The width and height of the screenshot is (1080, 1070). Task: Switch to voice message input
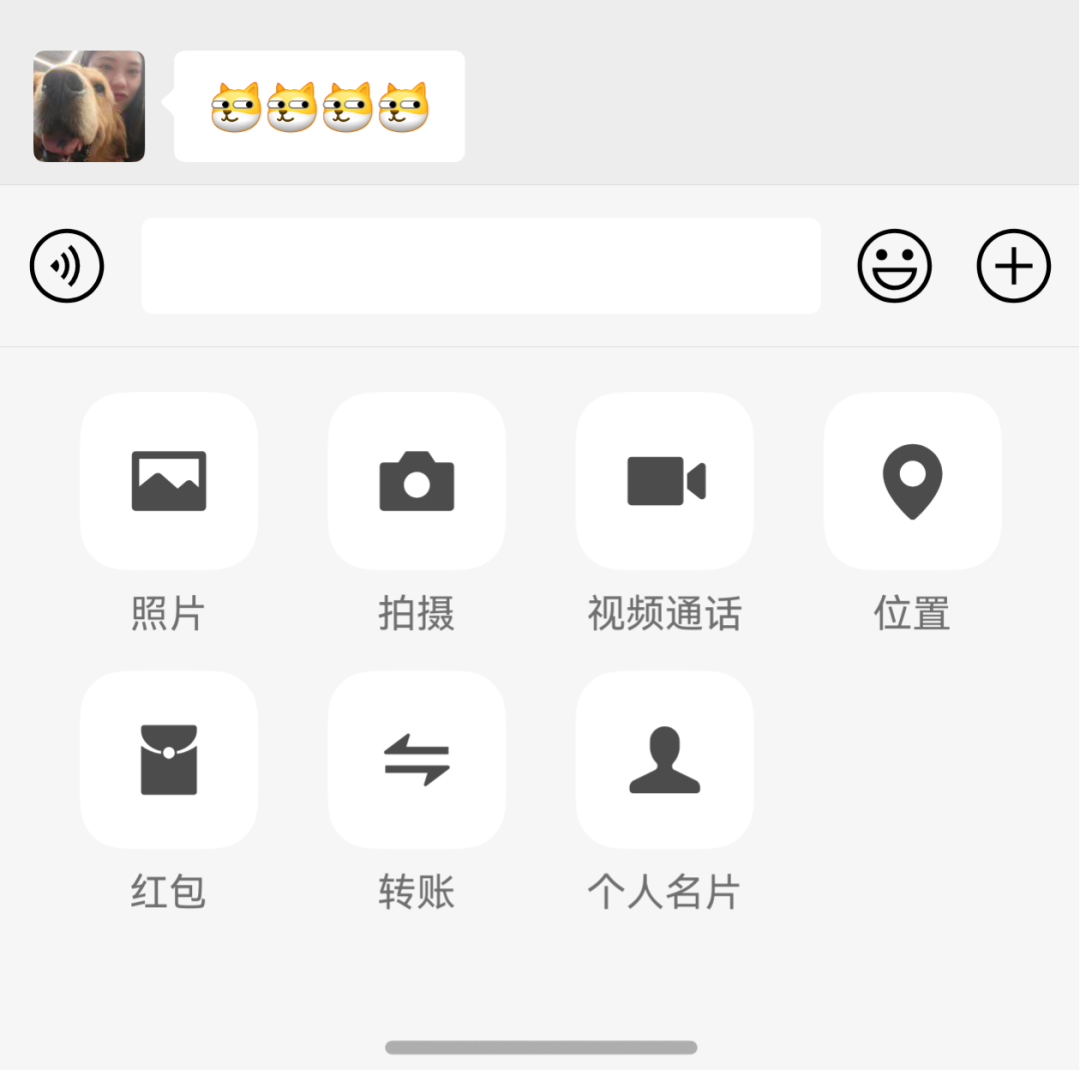pos(67,266)
